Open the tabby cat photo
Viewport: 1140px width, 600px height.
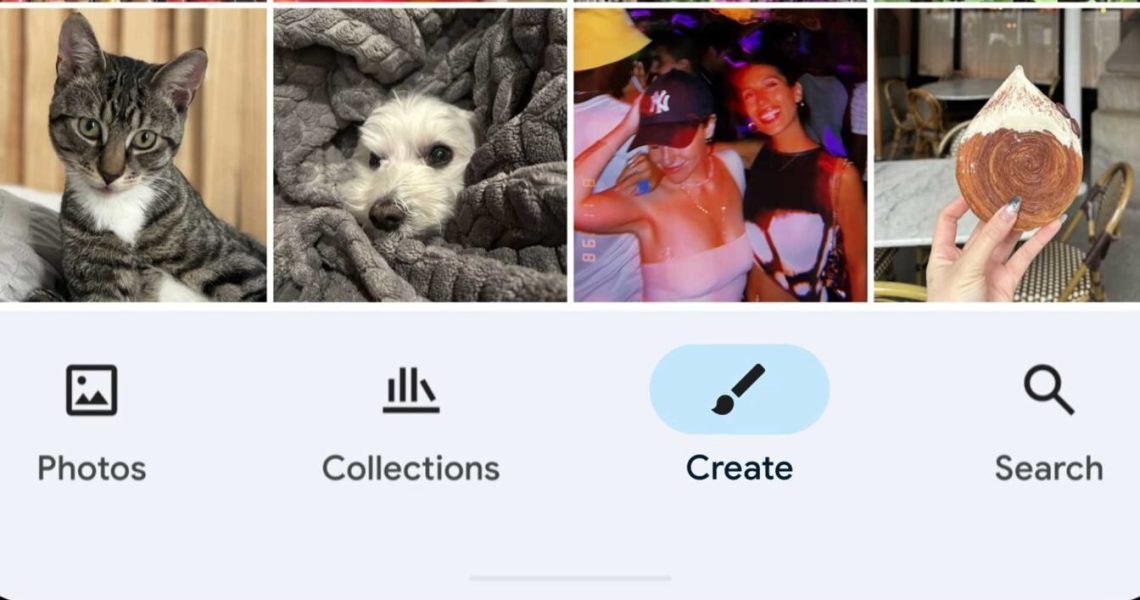133,155
